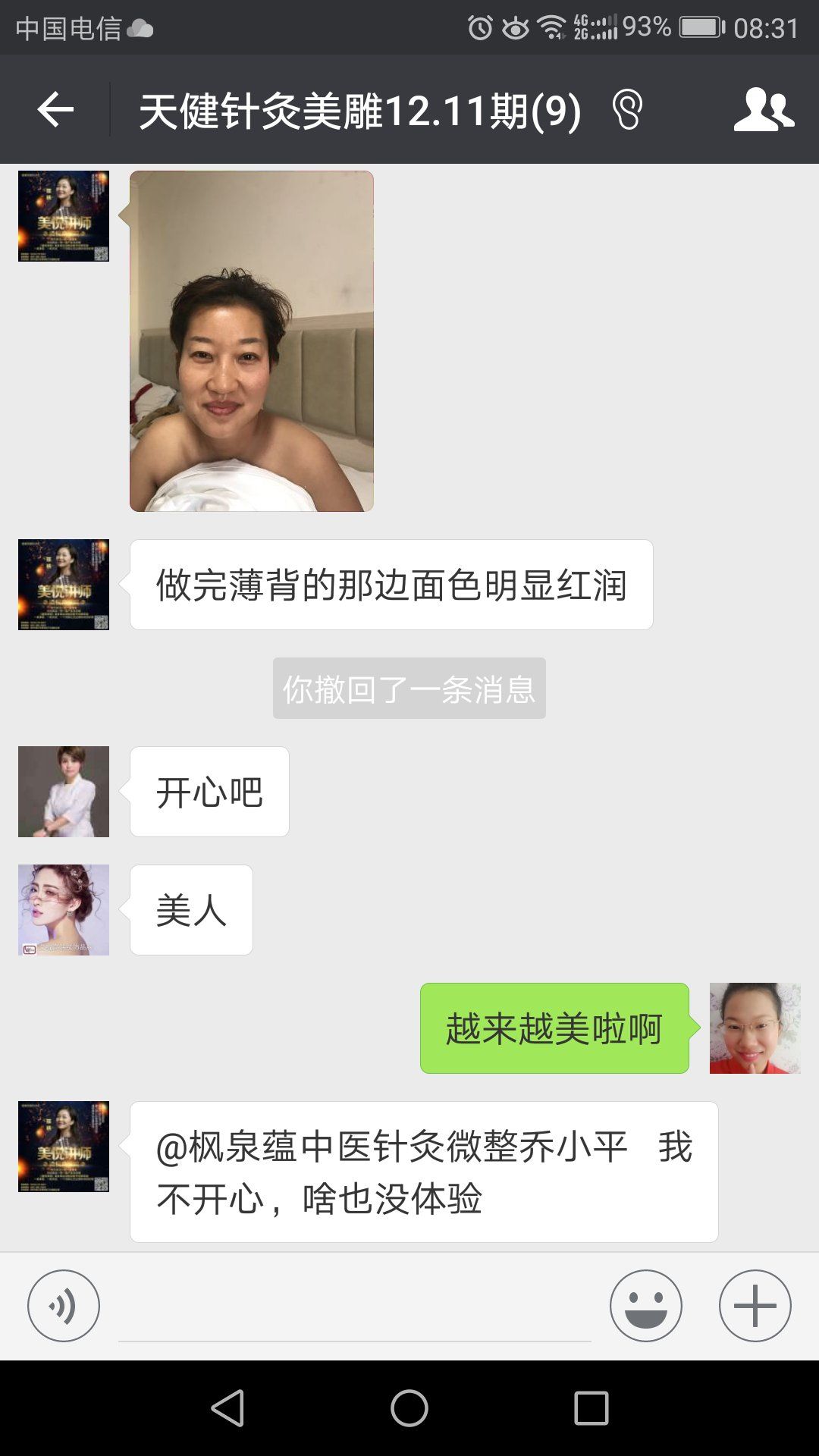Open group members info icon
Image resolution: width=819 pixels, height=1456 pixels.
pyautogui.click(x=764, y=111)
